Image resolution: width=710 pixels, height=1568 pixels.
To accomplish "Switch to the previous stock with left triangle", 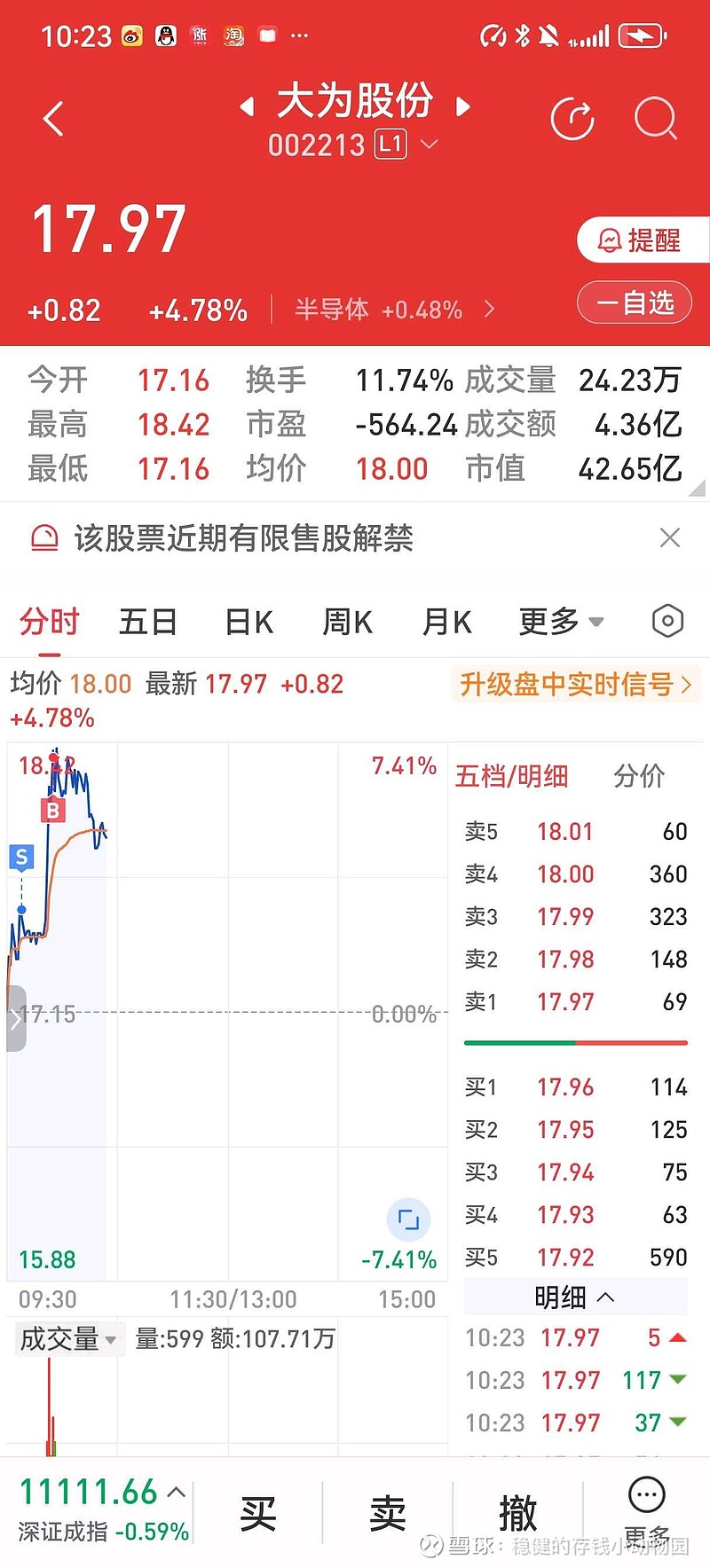I will pyautogui.click(x=248, y=107).
